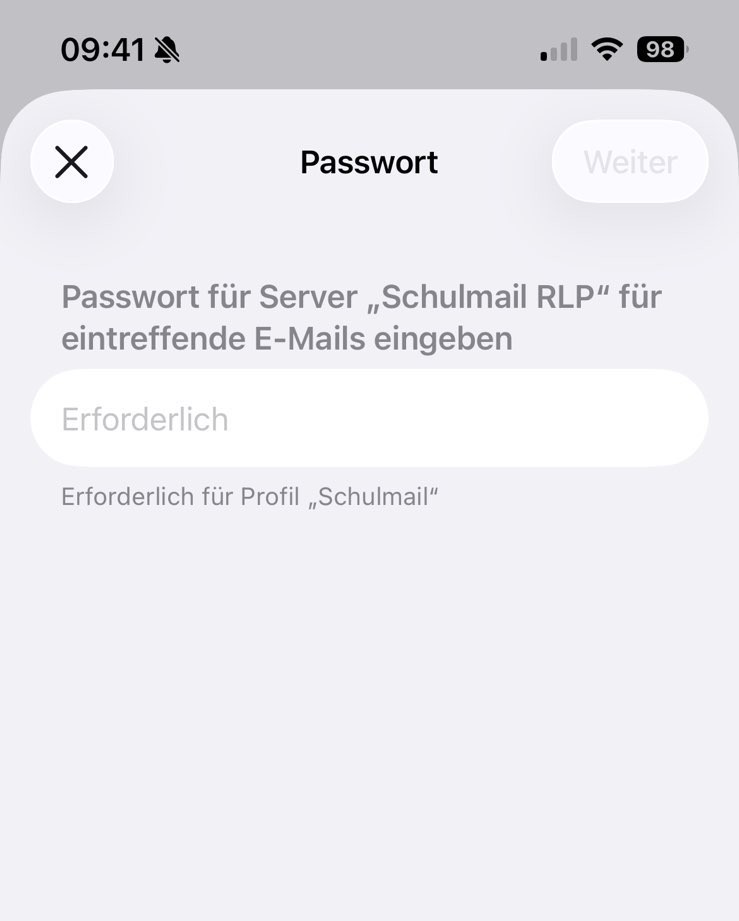
Task: Focus the Erforderlich password field
Action: coord(369,418)
